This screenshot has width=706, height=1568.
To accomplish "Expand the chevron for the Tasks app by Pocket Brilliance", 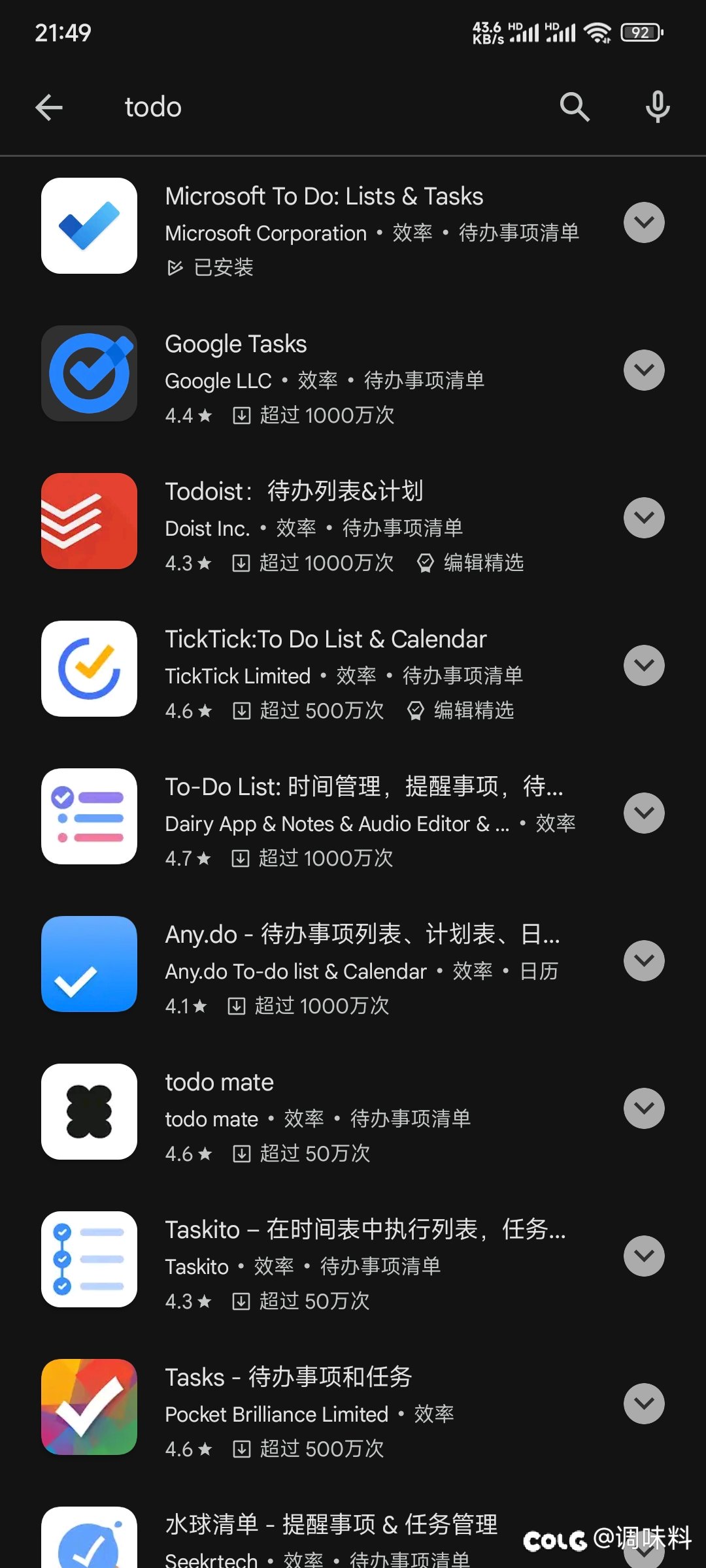I will pos(644,1403).
